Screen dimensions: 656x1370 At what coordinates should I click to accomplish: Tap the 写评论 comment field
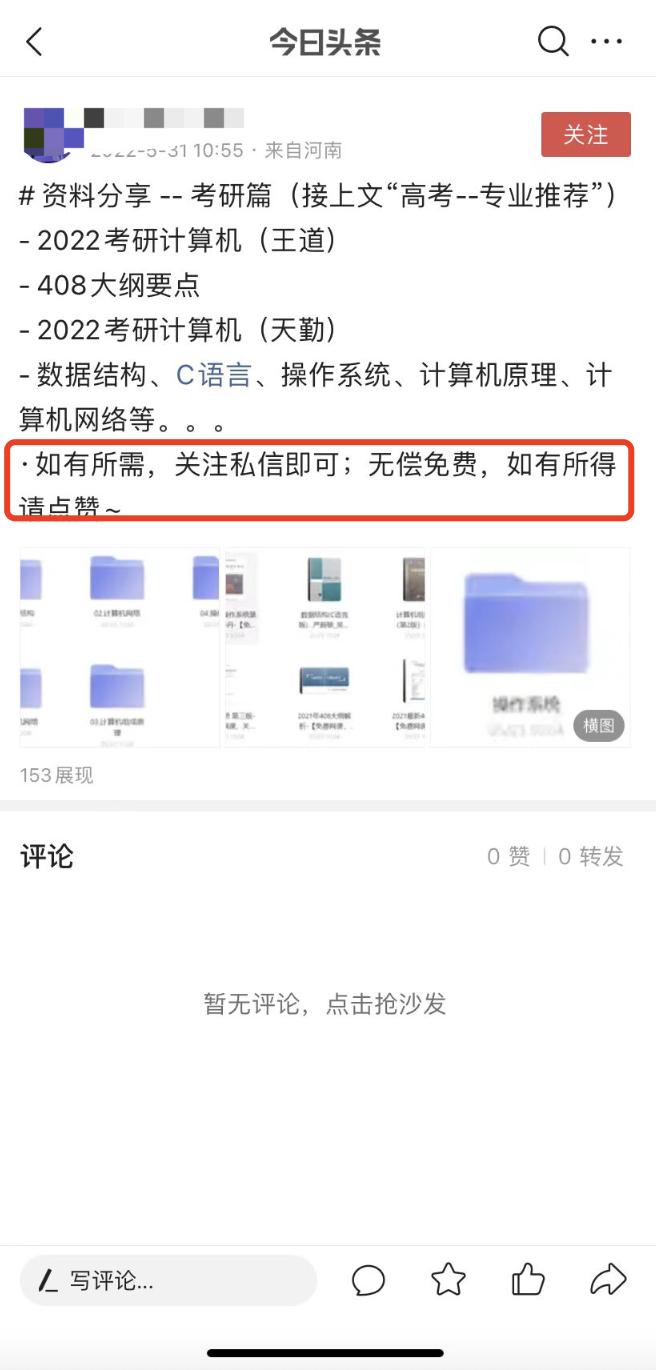pyautogui.click(x=168, y=1280)
